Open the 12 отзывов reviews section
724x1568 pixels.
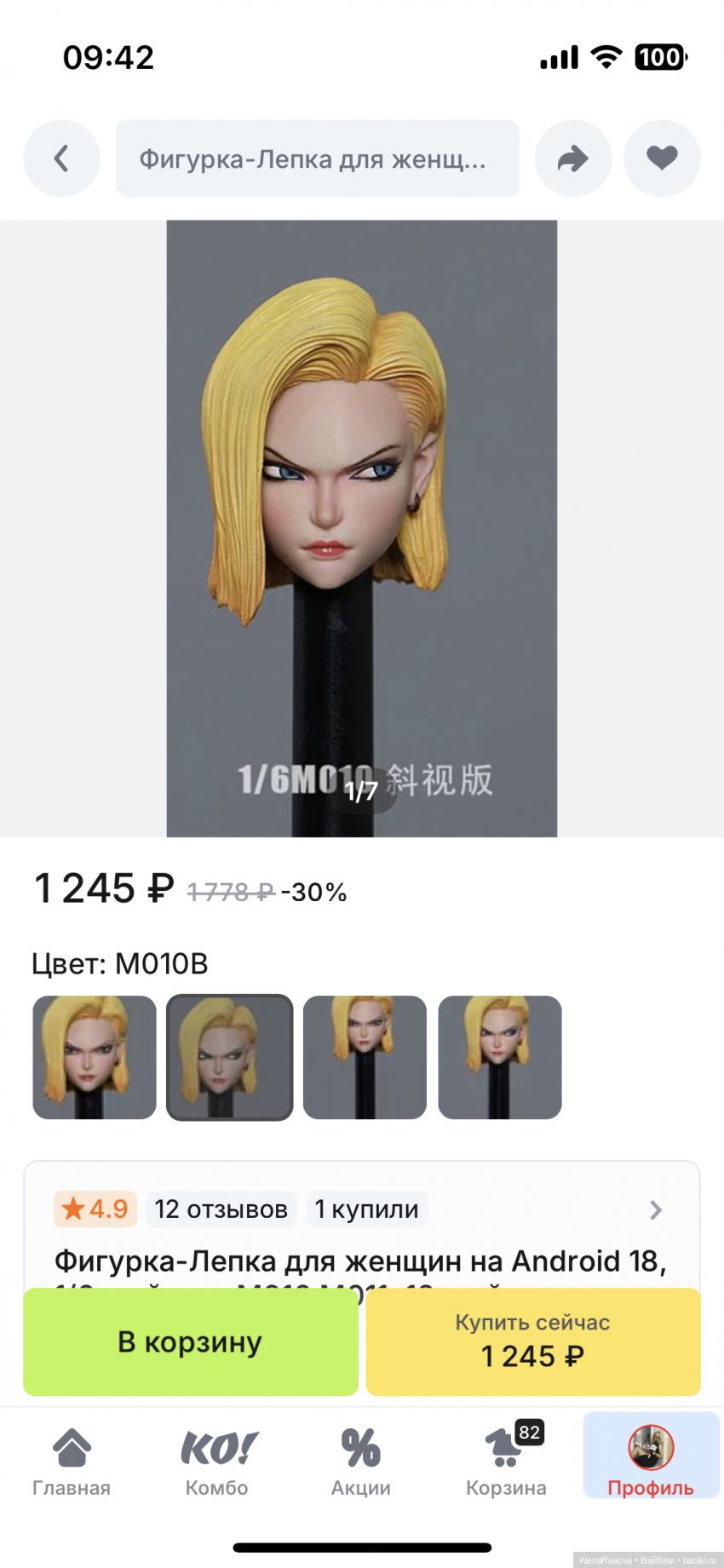[x=221, y=1209]
